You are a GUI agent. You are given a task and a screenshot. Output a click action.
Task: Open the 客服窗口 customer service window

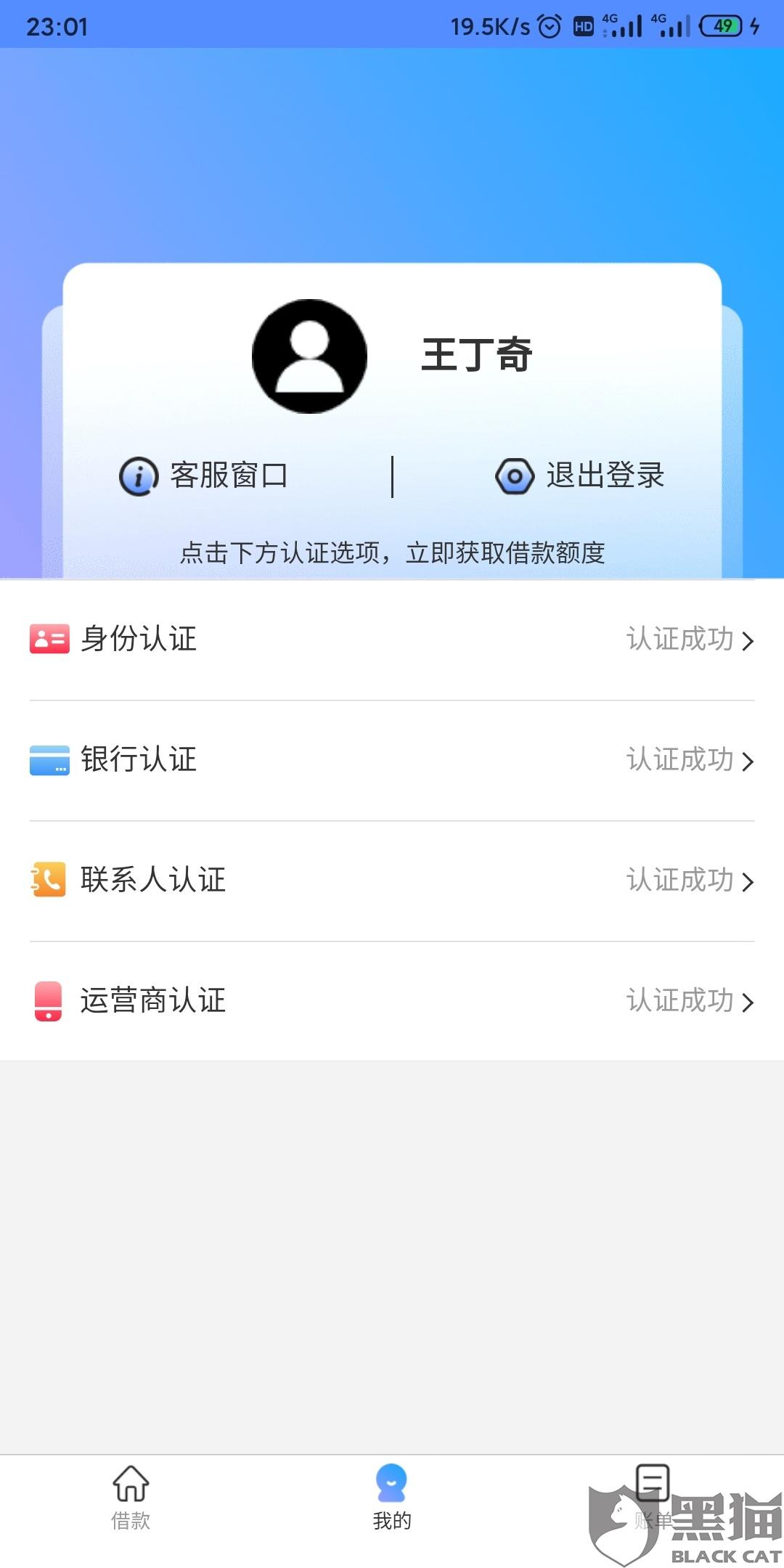tap(205, 476)
